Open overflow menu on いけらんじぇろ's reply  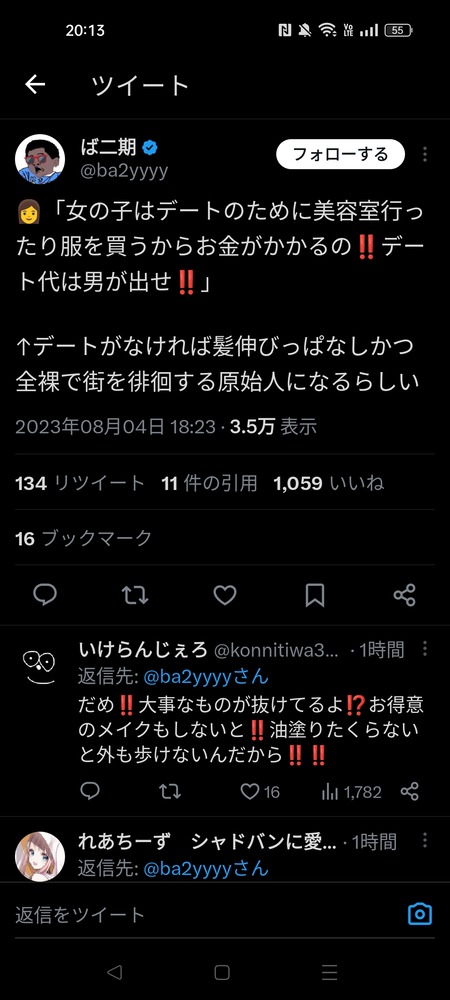[x=425, y=649]
